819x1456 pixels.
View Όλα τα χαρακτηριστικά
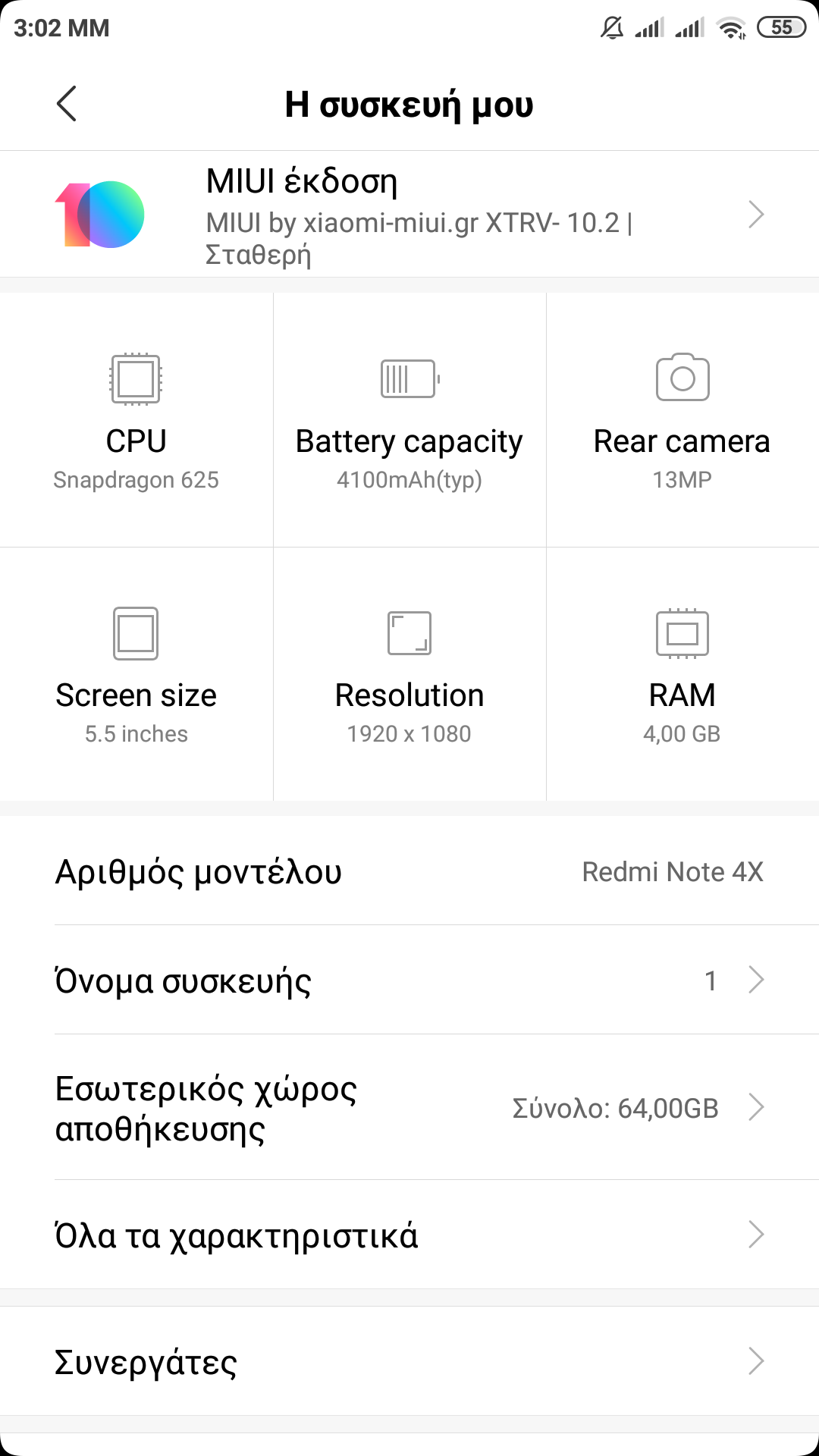pos(409,1235)
